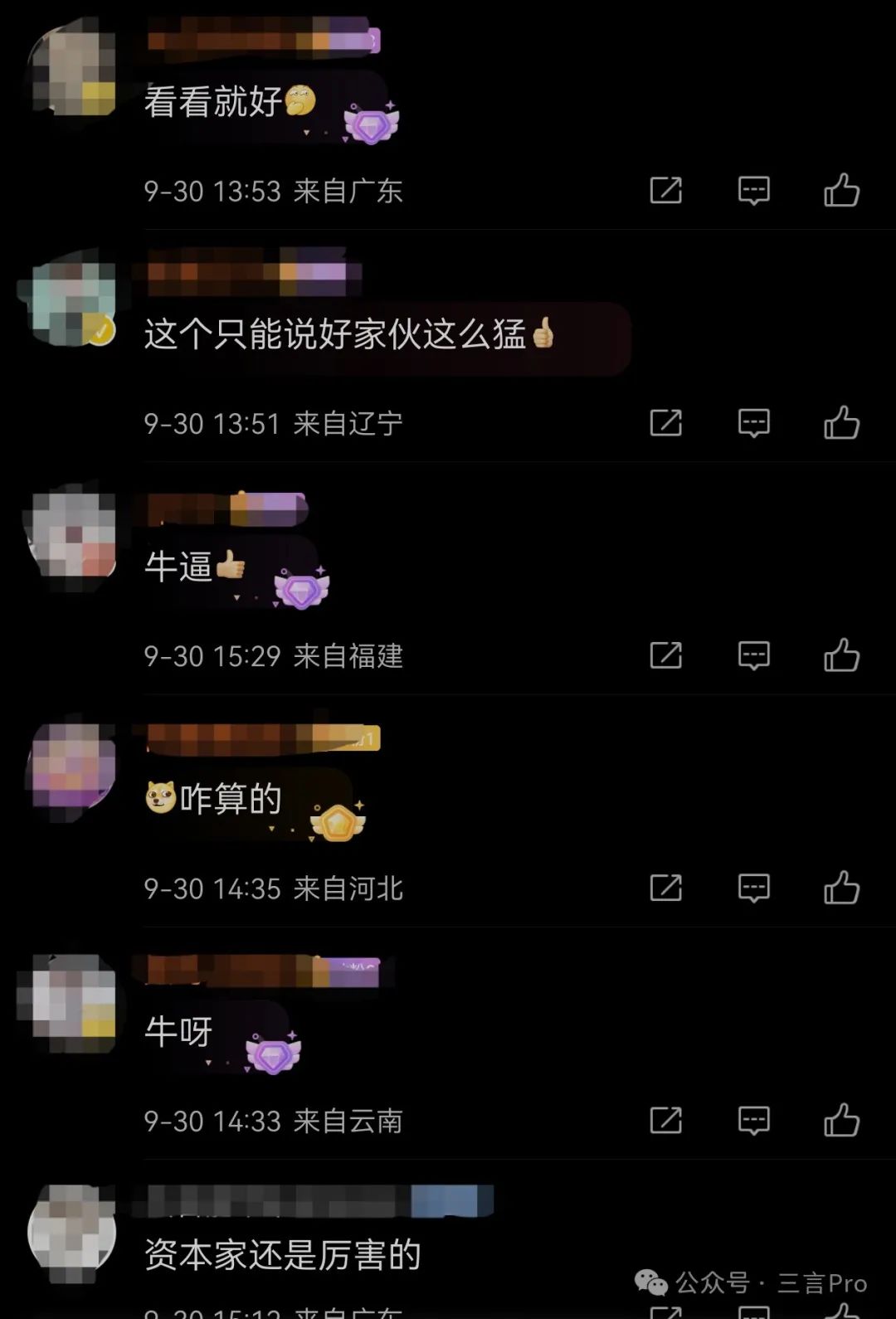The image size is (896, 1319).
Task: Like the comment "看看就好"
Action: pyautogui.click(x=841, y=190)
